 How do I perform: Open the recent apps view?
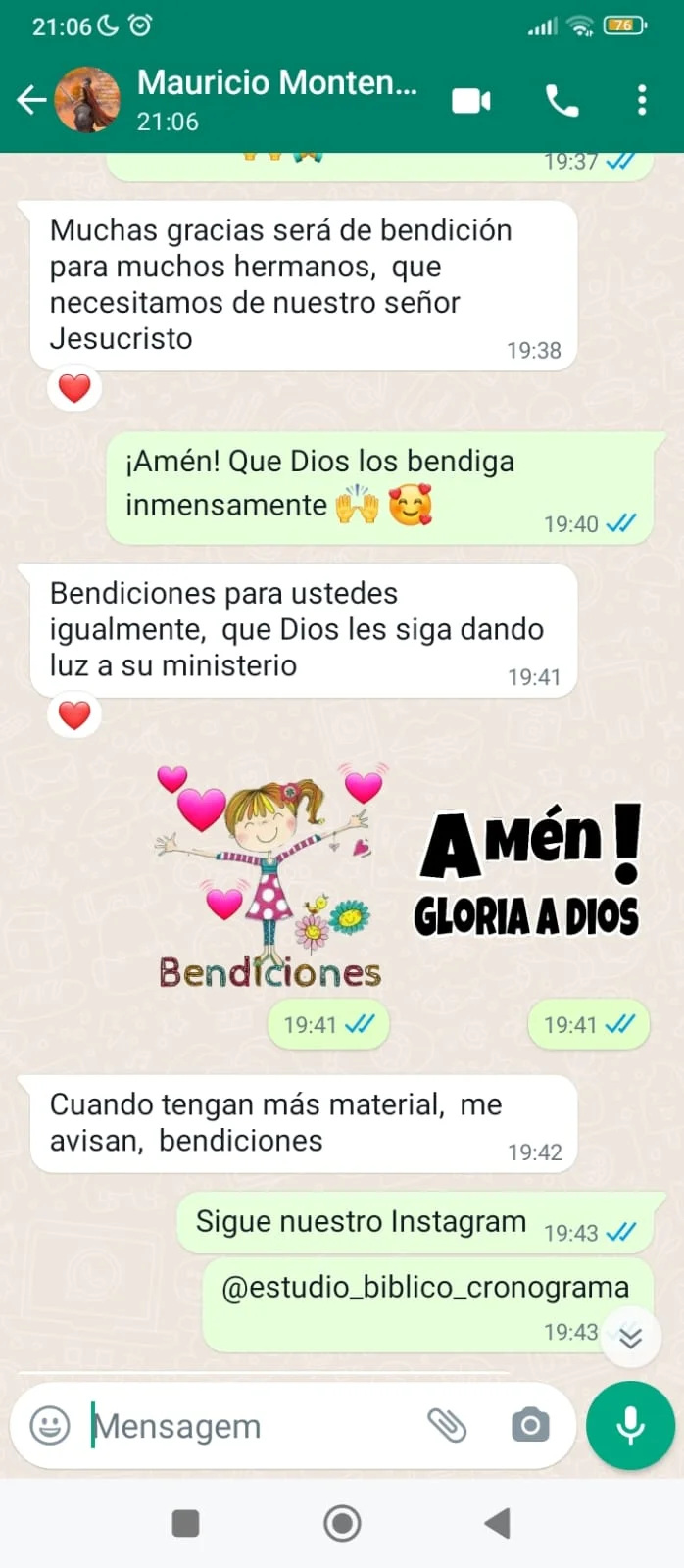click(185, 1523)
